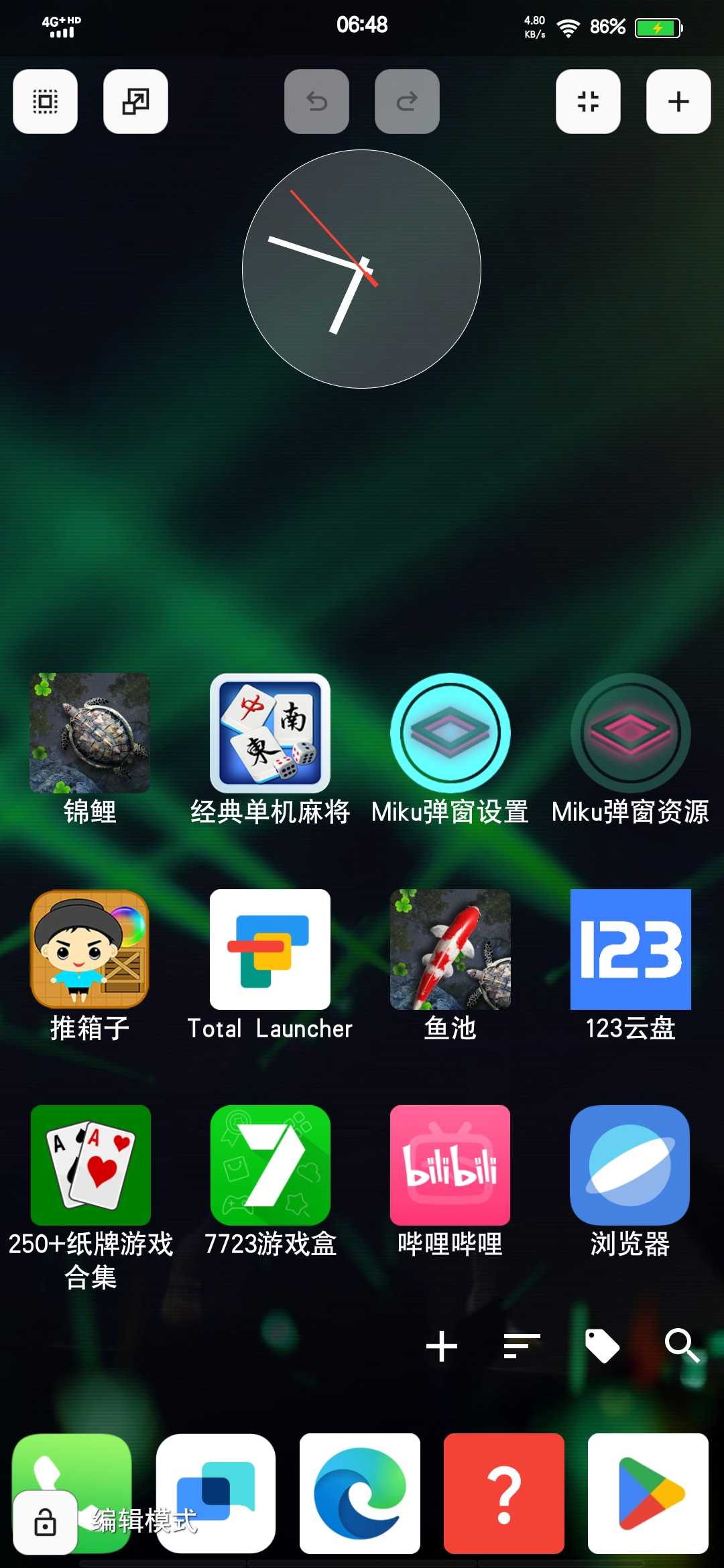This screenshot has height=1568, width=724.
Task: Open the 浏览器 app
Action: pyautogui.click(x=630, y=1165)
